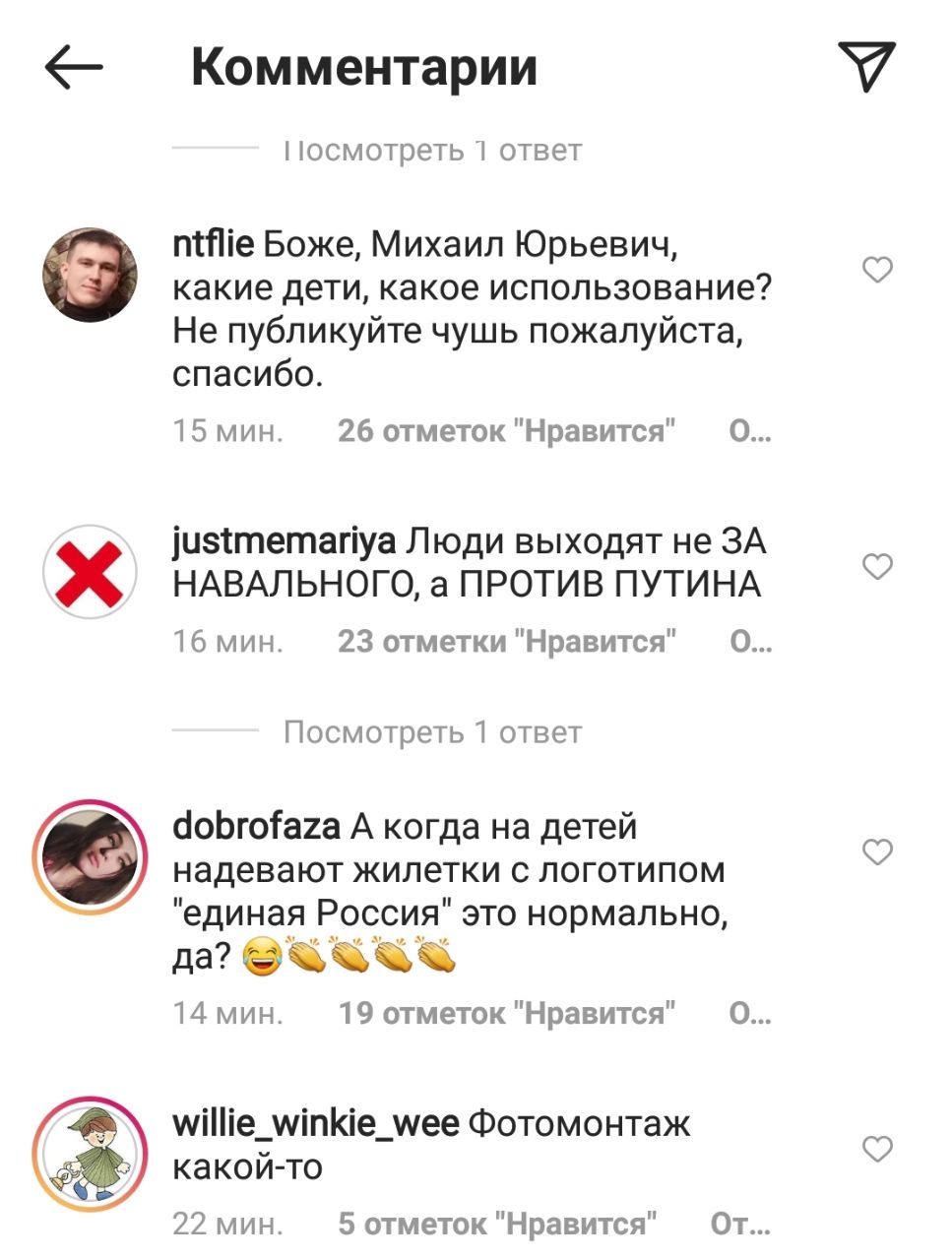Image resolution: width=952 pixels, height=1260 pixels.
Task: Like willie_winkie_wee's comment
Action: (877, 1149)
